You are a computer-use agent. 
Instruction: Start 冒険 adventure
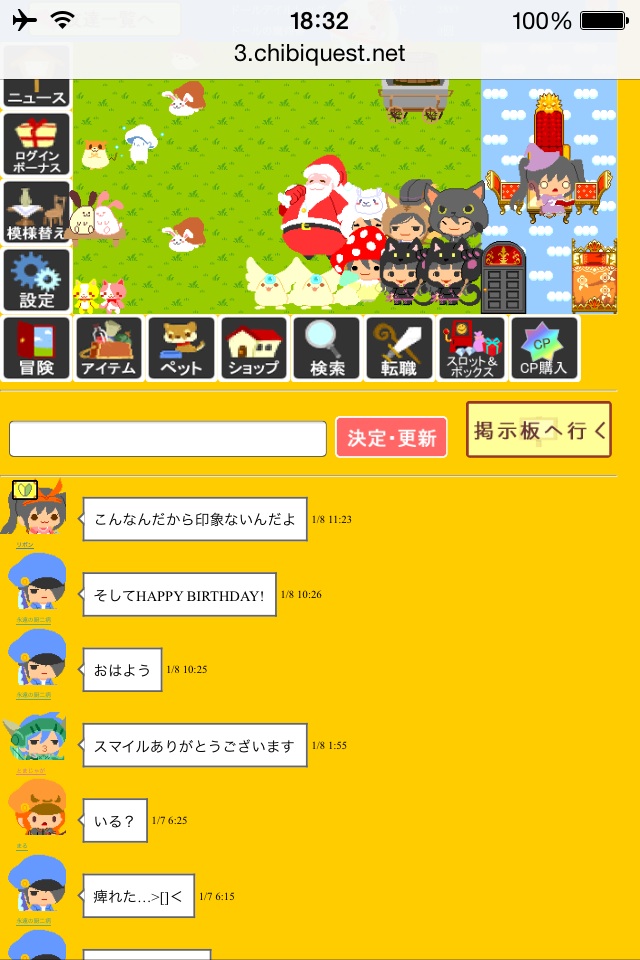(x=37, y=348)
